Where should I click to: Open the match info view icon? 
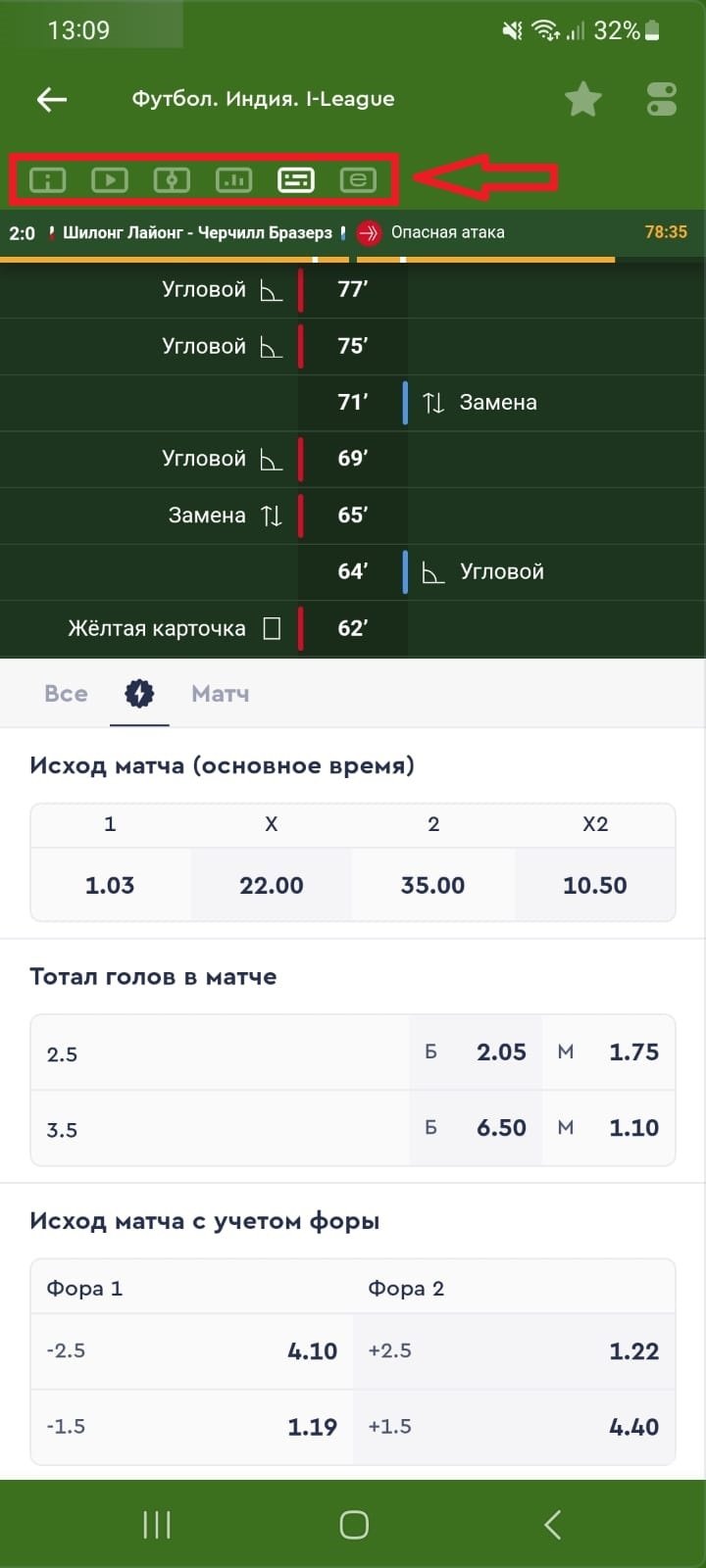47,179
